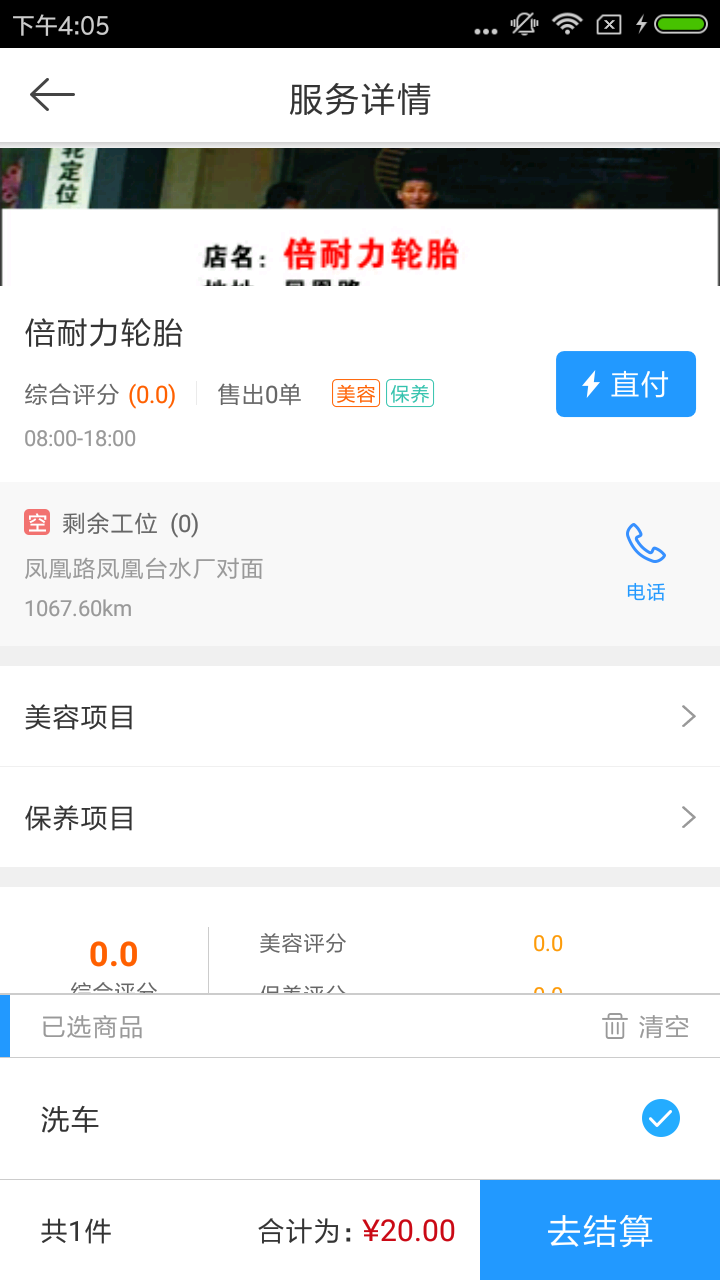Image resolution: width=720 pixels, height=1280 pixels.
Task: Expand the 美容项目 section
Action: (360, 716)
